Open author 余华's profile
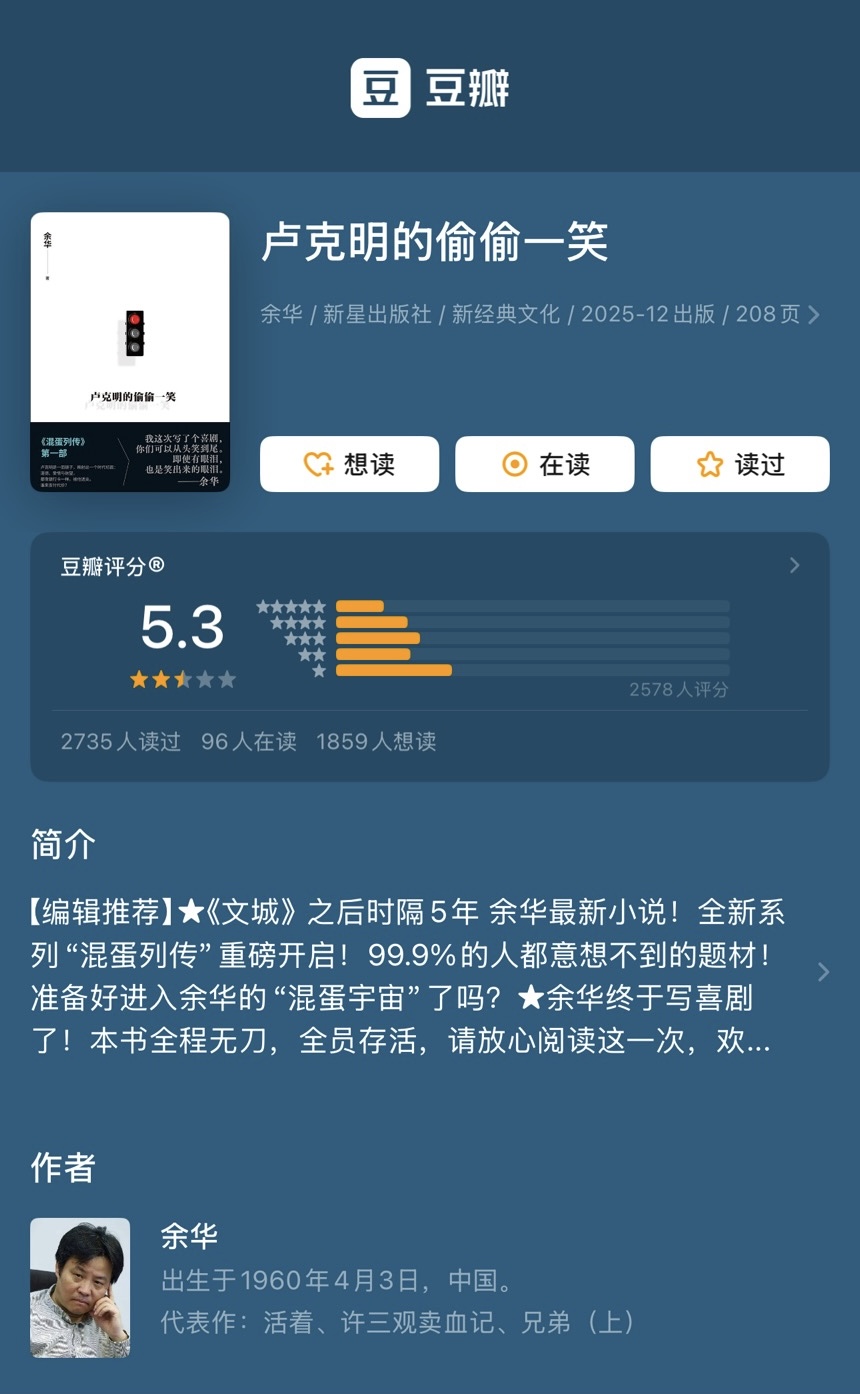Screen dimensions: 860x1394 190,1236
